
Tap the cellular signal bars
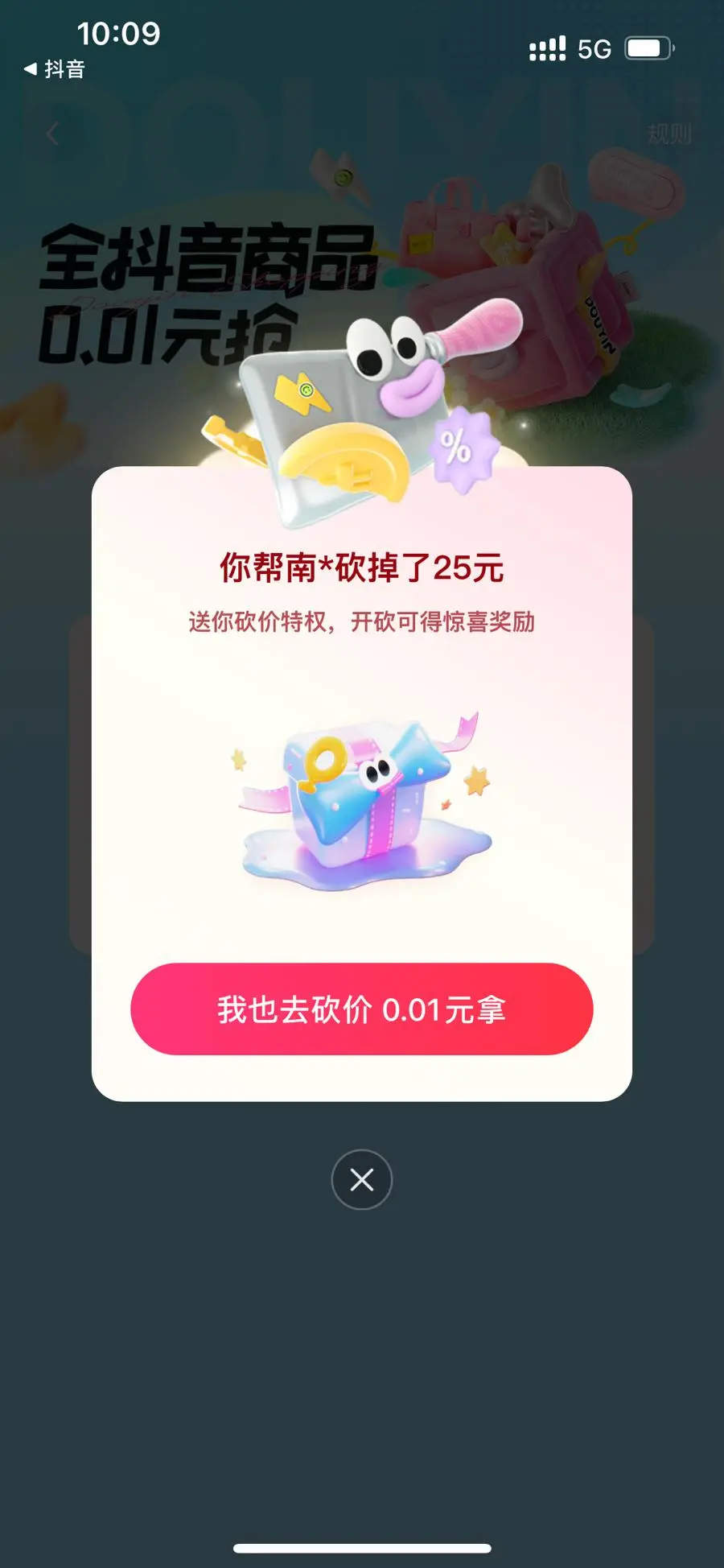(x=548, y=50)
